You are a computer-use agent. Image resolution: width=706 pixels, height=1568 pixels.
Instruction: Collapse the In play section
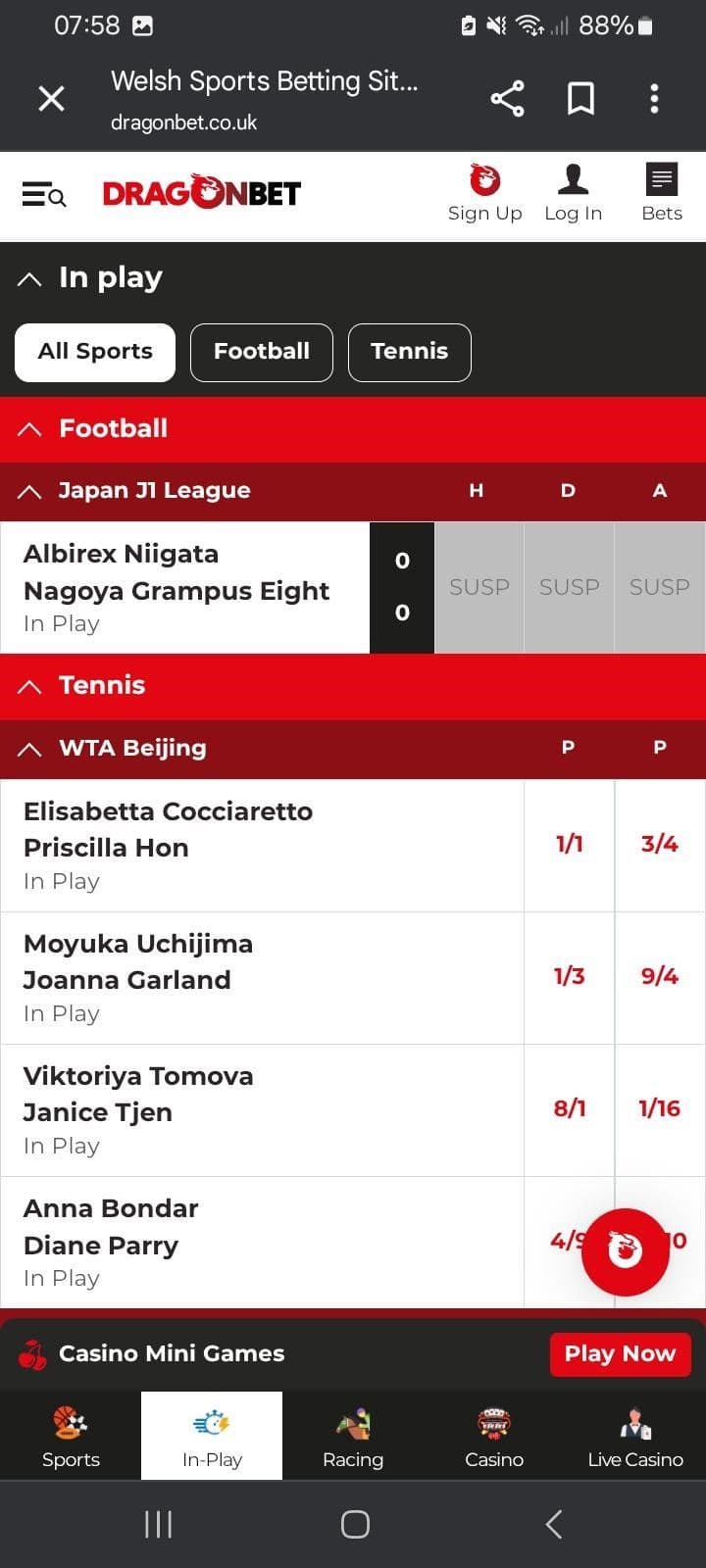[x=29, y=278]
